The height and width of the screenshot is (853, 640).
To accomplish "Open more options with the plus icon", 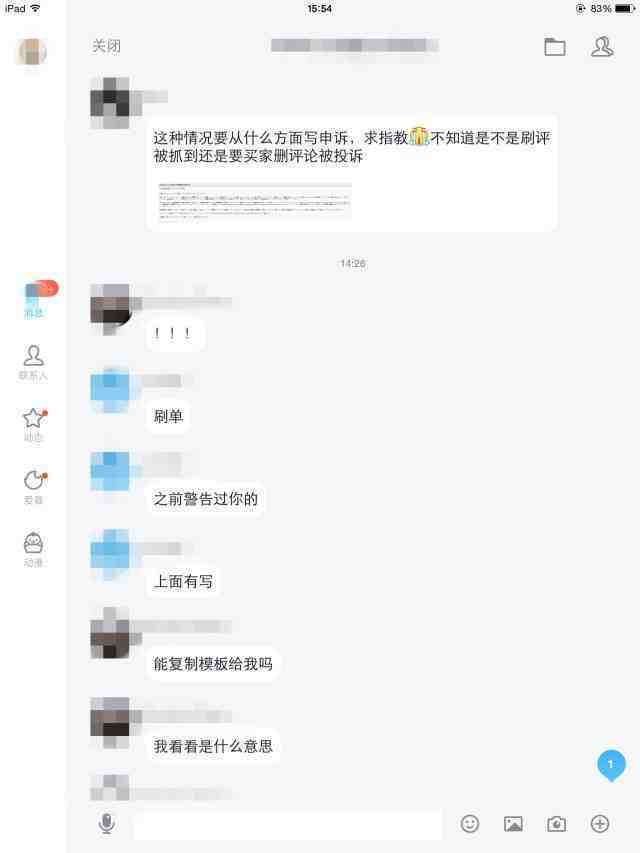I will point(600,823).
